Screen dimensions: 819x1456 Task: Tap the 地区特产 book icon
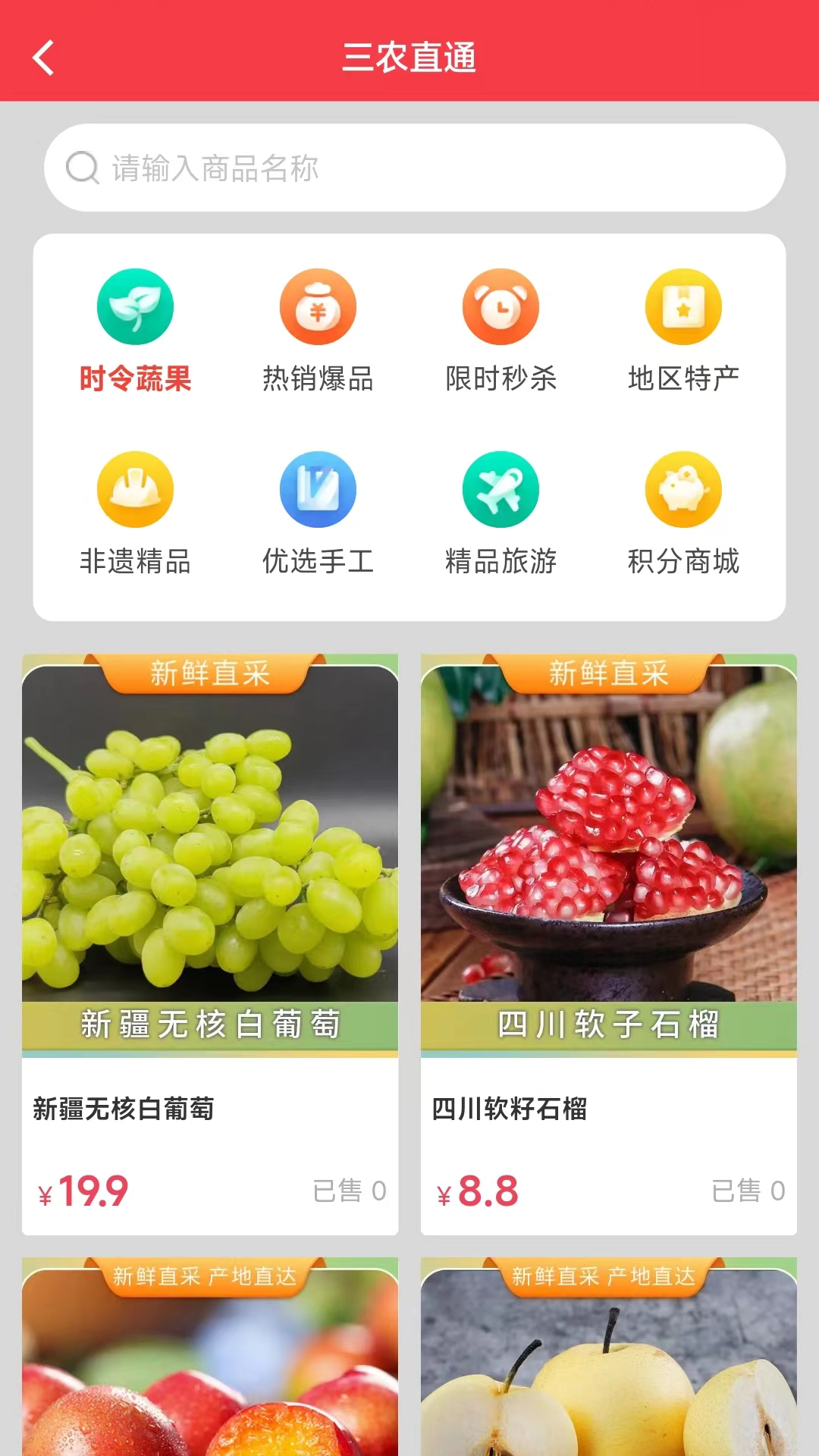682,307
